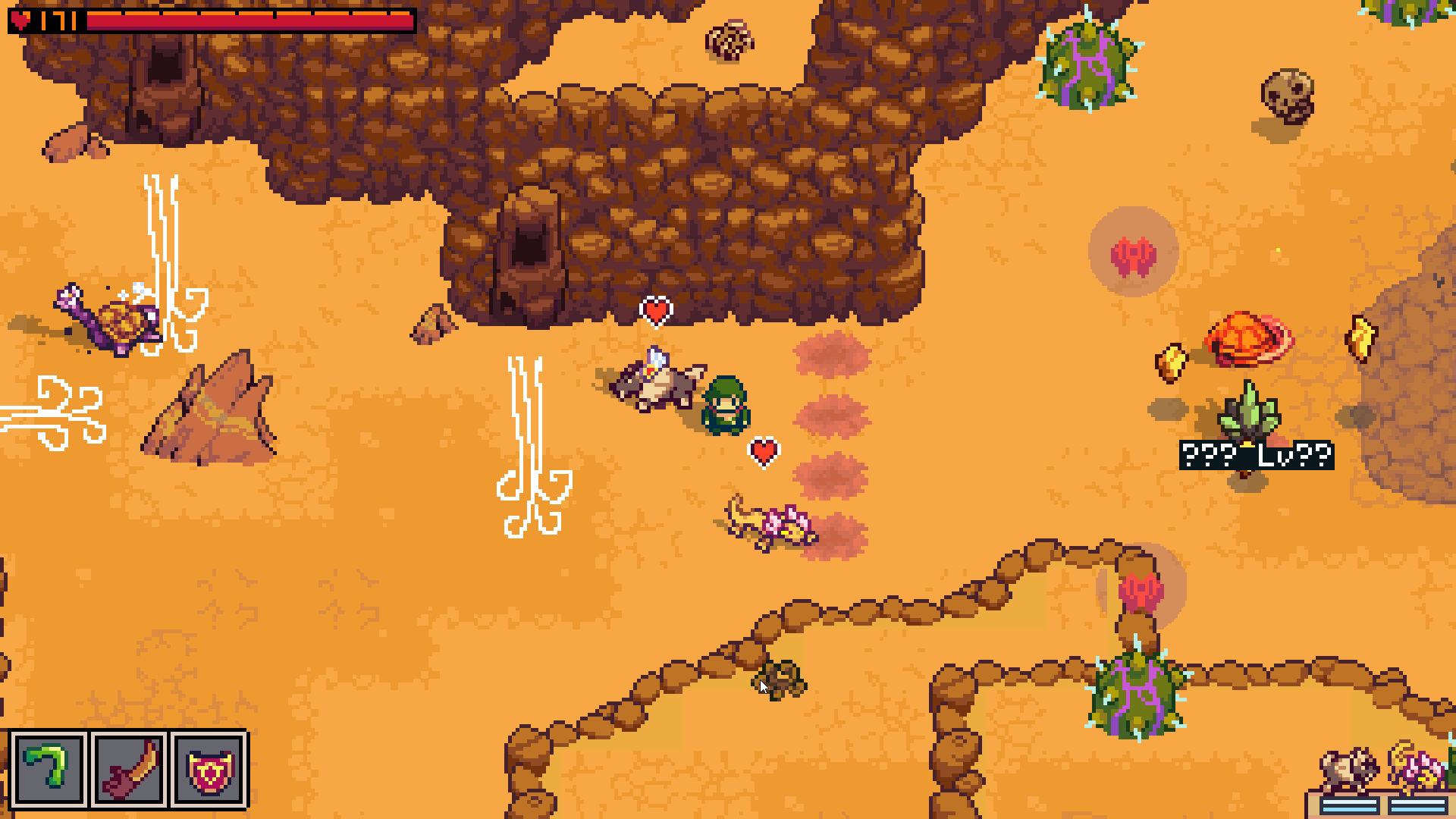Select the wooden club weapon slot
Viewport: 1456px width, 819px height.
tap(128, 769)
